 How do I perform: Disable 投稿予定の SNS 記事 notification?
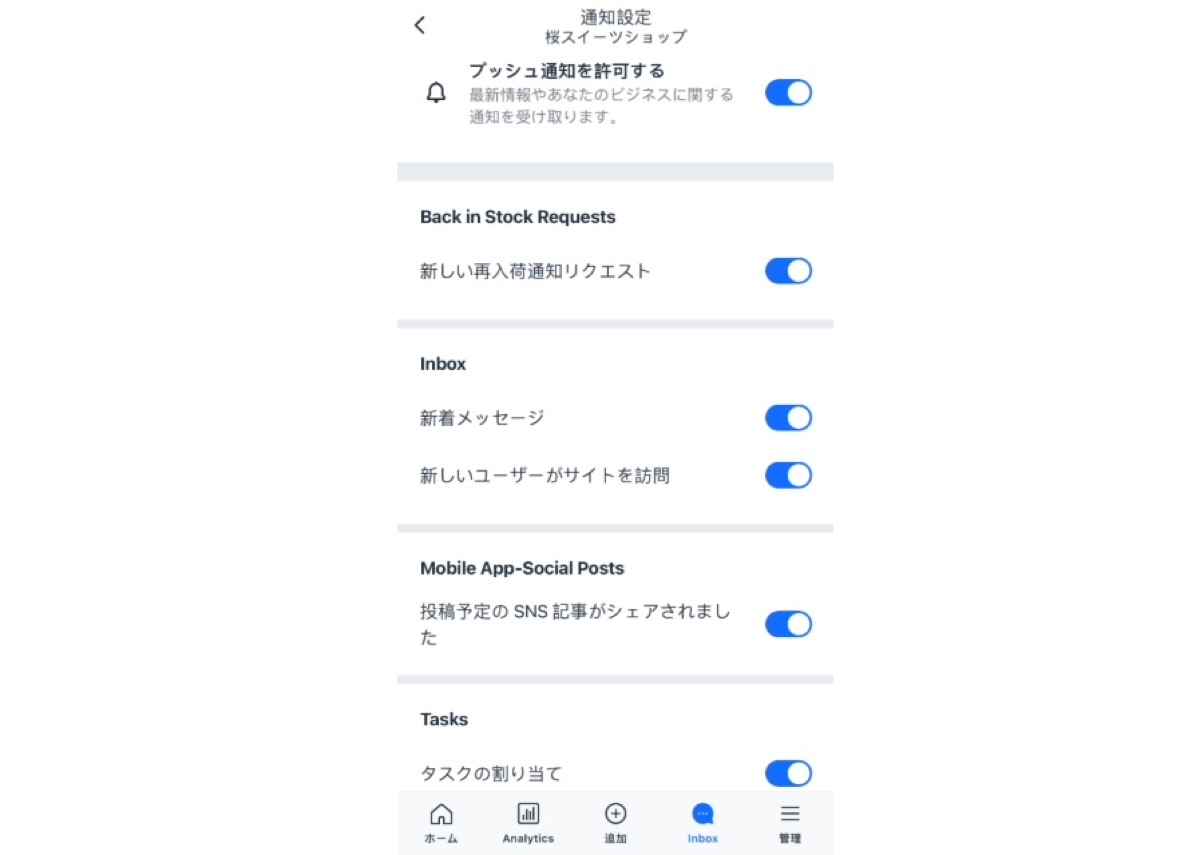788,624
